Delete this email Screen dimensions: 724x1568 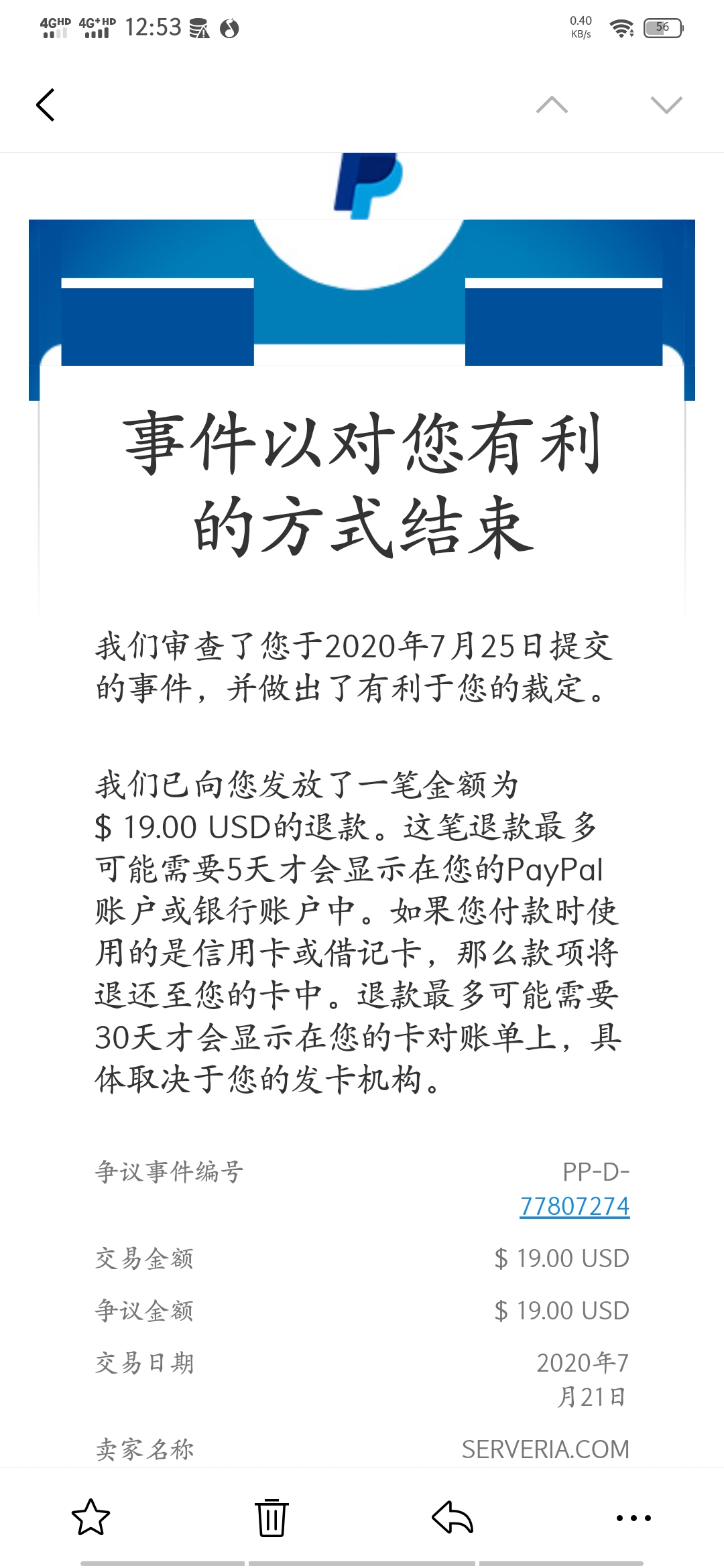(x=271, y=1517)
